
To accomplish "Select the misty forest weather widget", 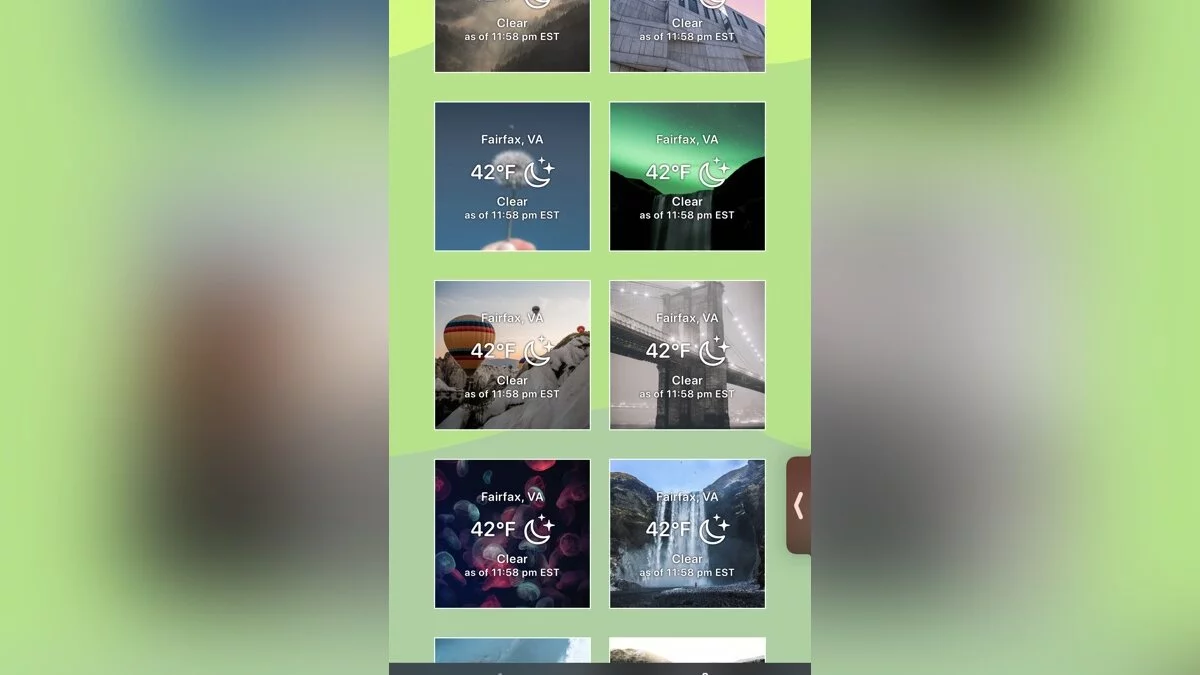I will pyautogui.click(x=512, y=35).
